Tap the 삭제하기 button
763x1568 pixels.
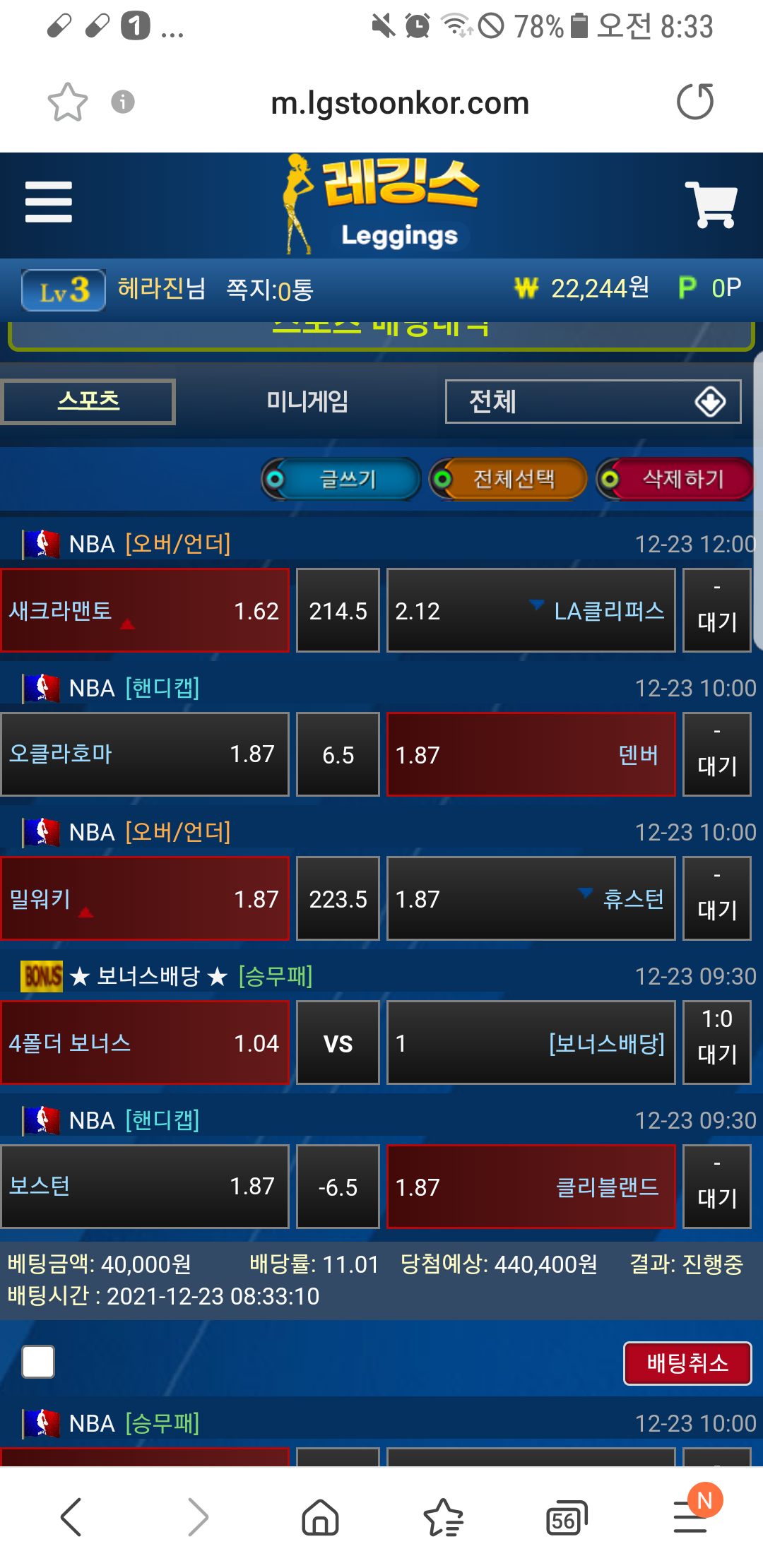point(675,479)
